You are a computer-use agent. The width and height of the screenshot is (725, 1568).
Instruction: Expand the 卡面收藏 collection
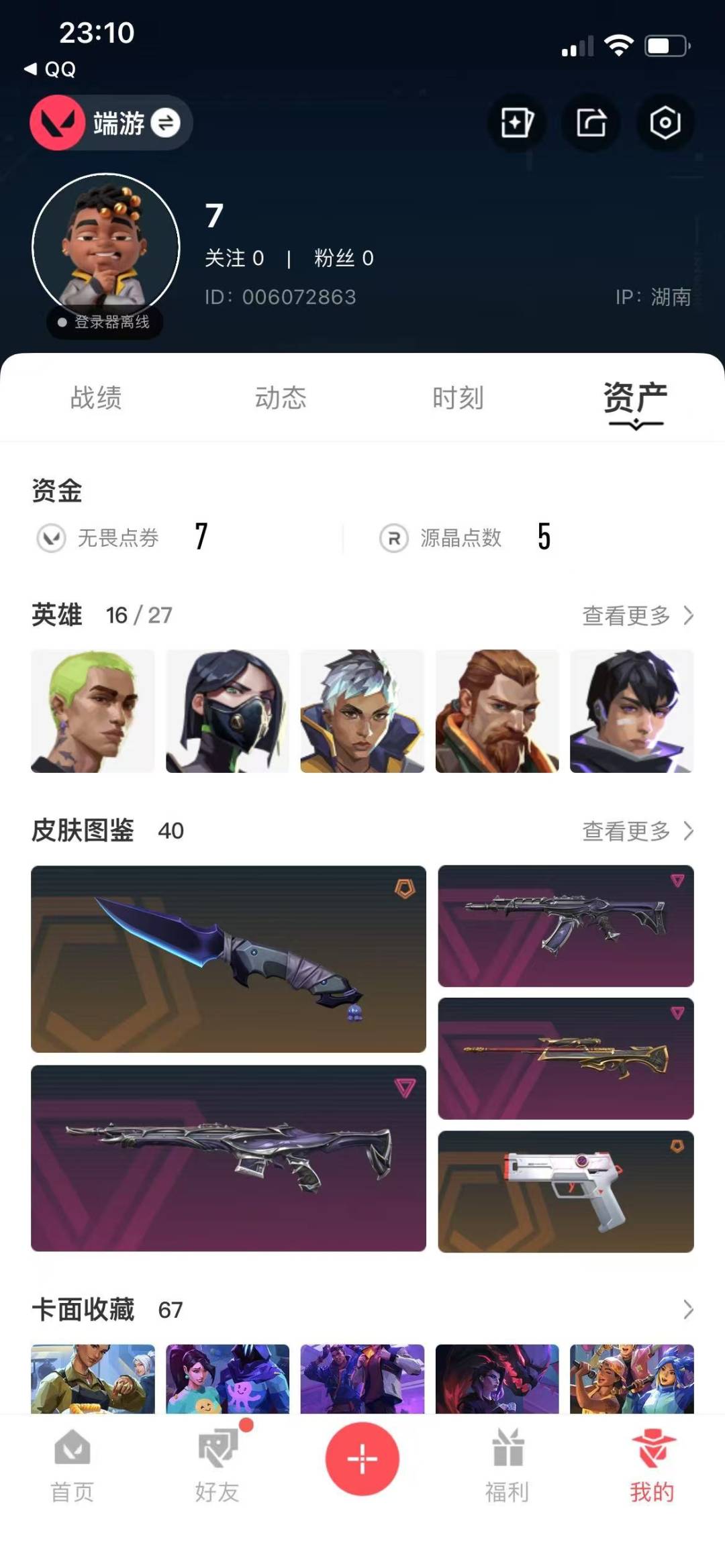[687, 1309]
